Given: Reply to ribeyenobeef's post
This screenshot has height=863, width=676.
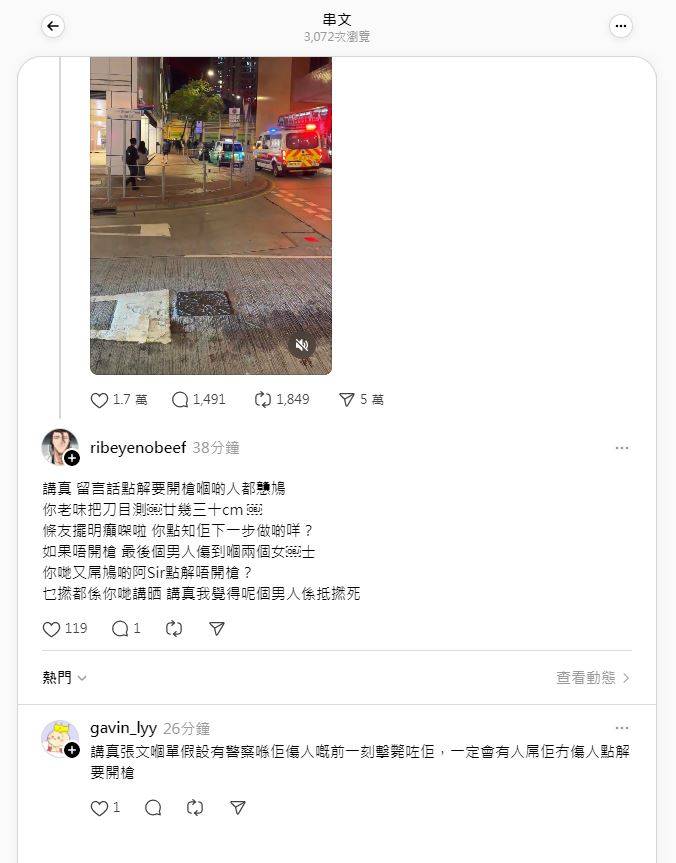Looking at the screenshot, I should (120, 629).
